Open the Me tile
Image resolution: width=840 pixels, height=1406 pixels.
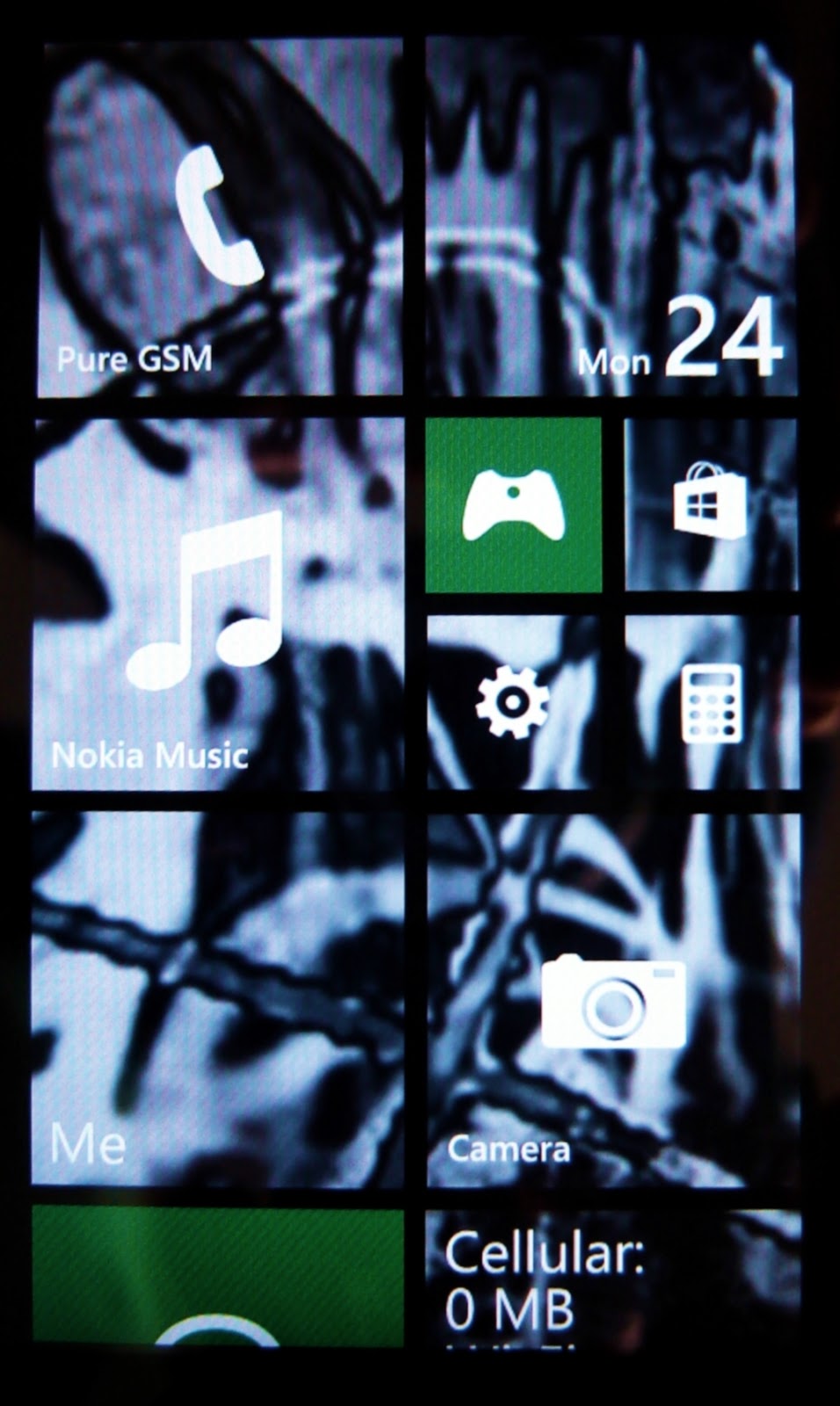click(218, 998)
